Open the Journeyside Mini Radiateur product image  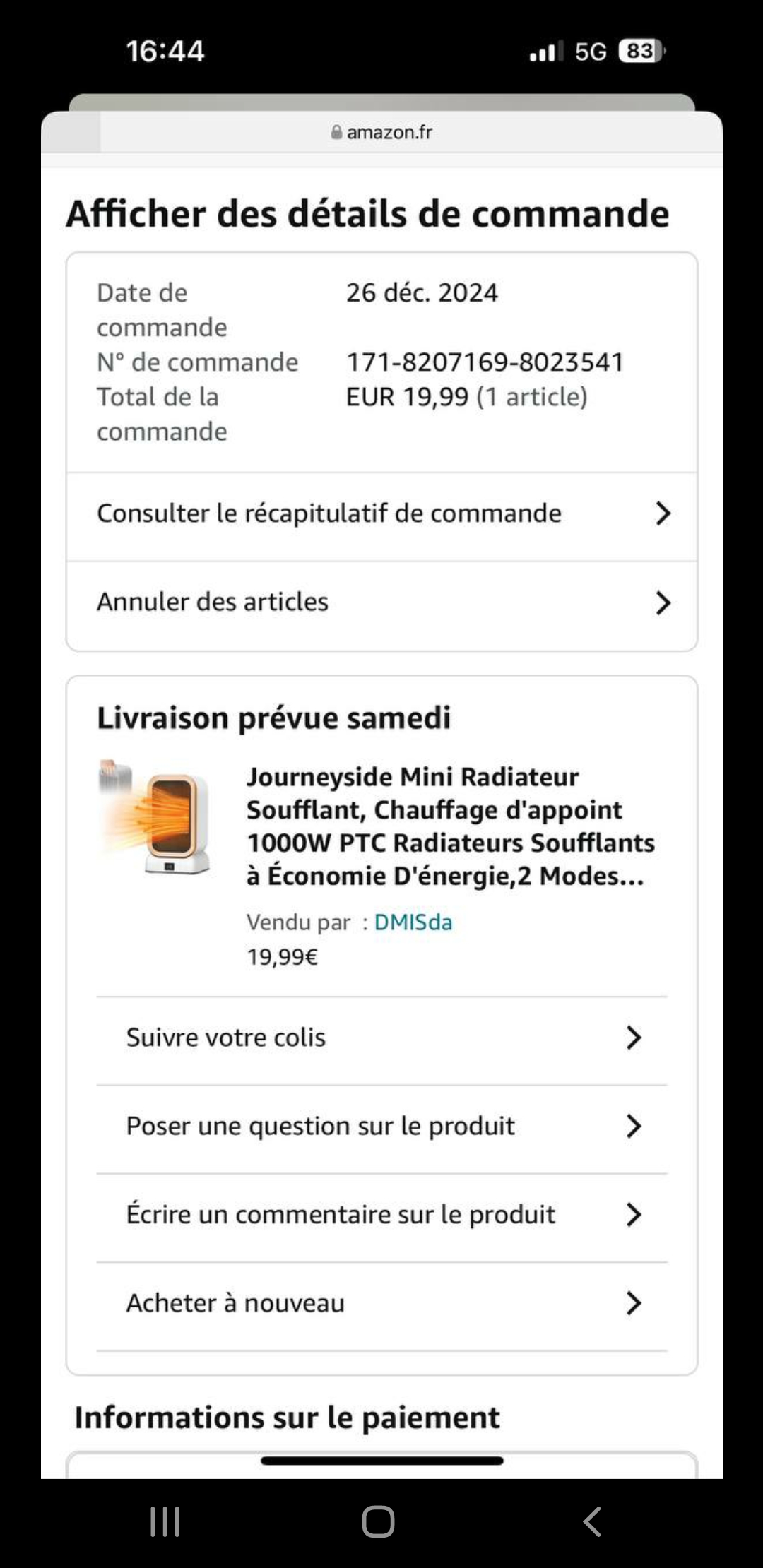click(x=157, y=818)
